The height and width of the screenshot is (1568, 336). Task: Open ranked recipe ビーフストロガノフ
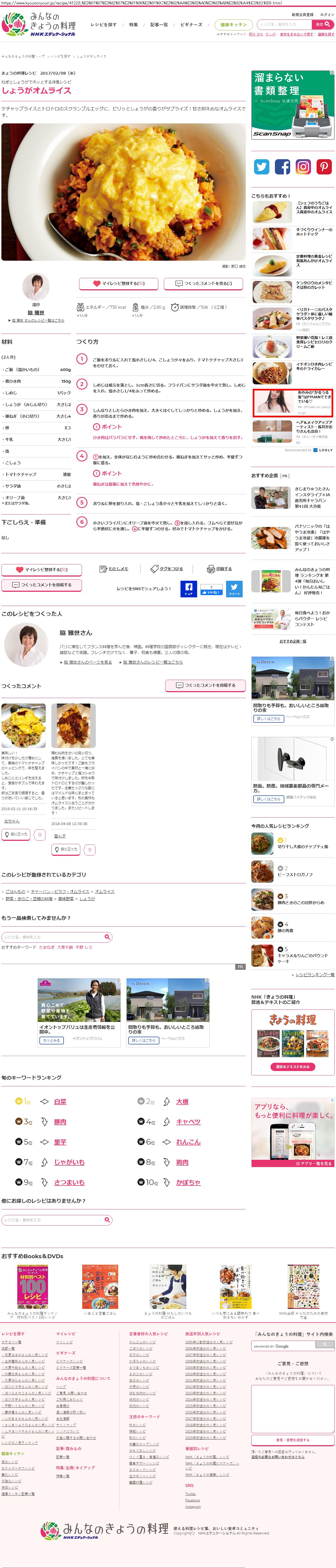[295, 874]
